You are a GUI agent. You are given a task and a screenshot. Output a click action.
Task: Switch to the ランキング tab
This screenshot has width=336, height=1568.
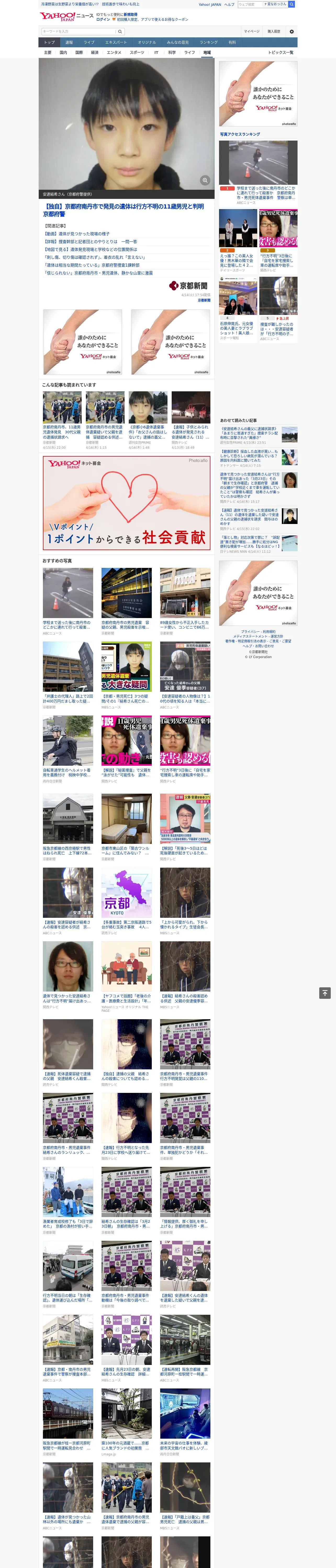(x=209, y=43)
